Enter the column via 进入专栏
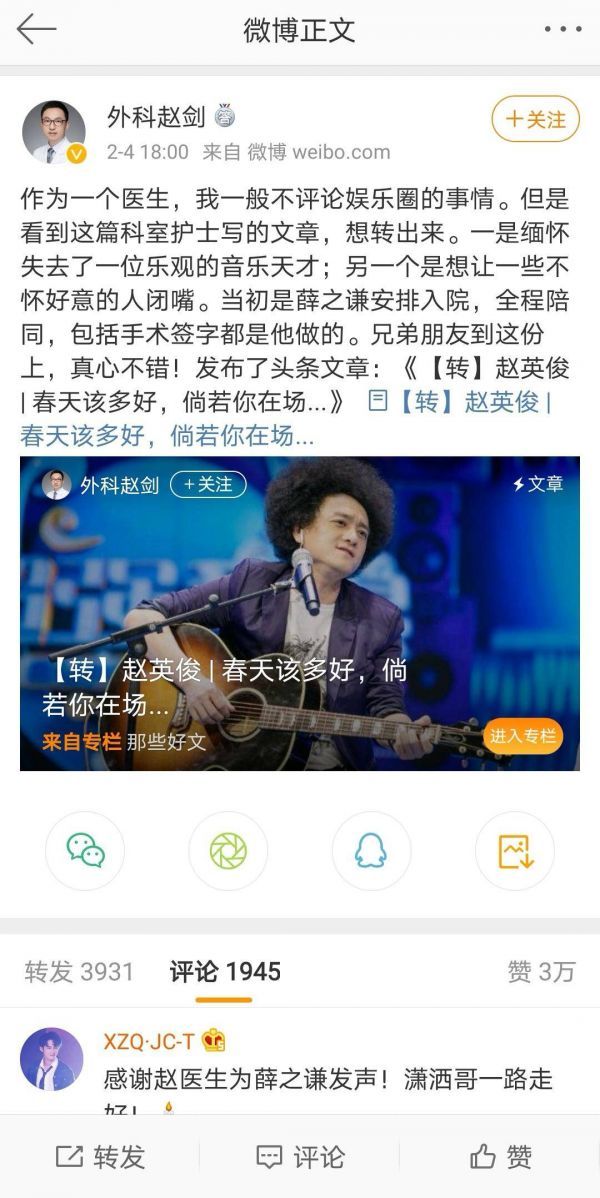 pyautogui.click(x=524, y=737)
